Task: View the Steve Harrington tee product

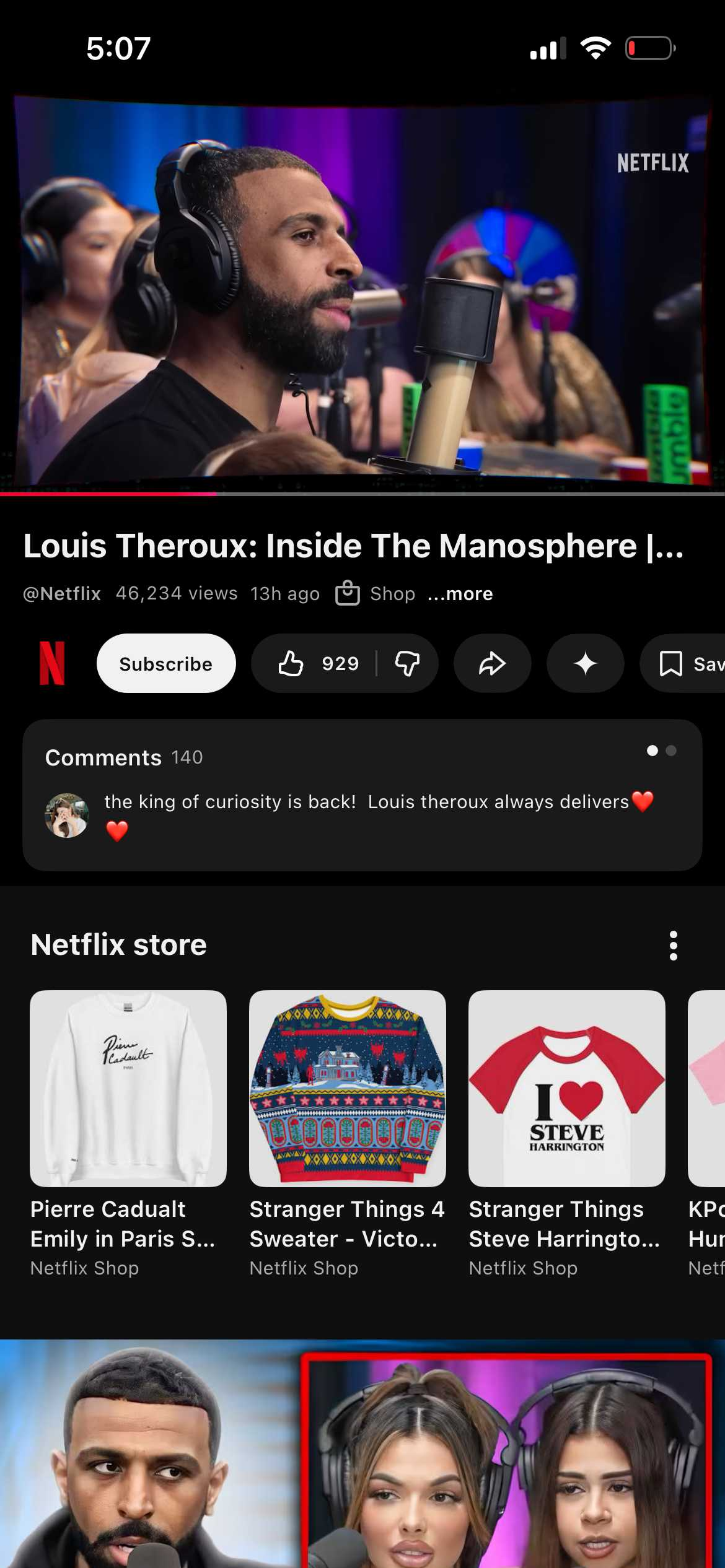Action: click(566, 1088)
